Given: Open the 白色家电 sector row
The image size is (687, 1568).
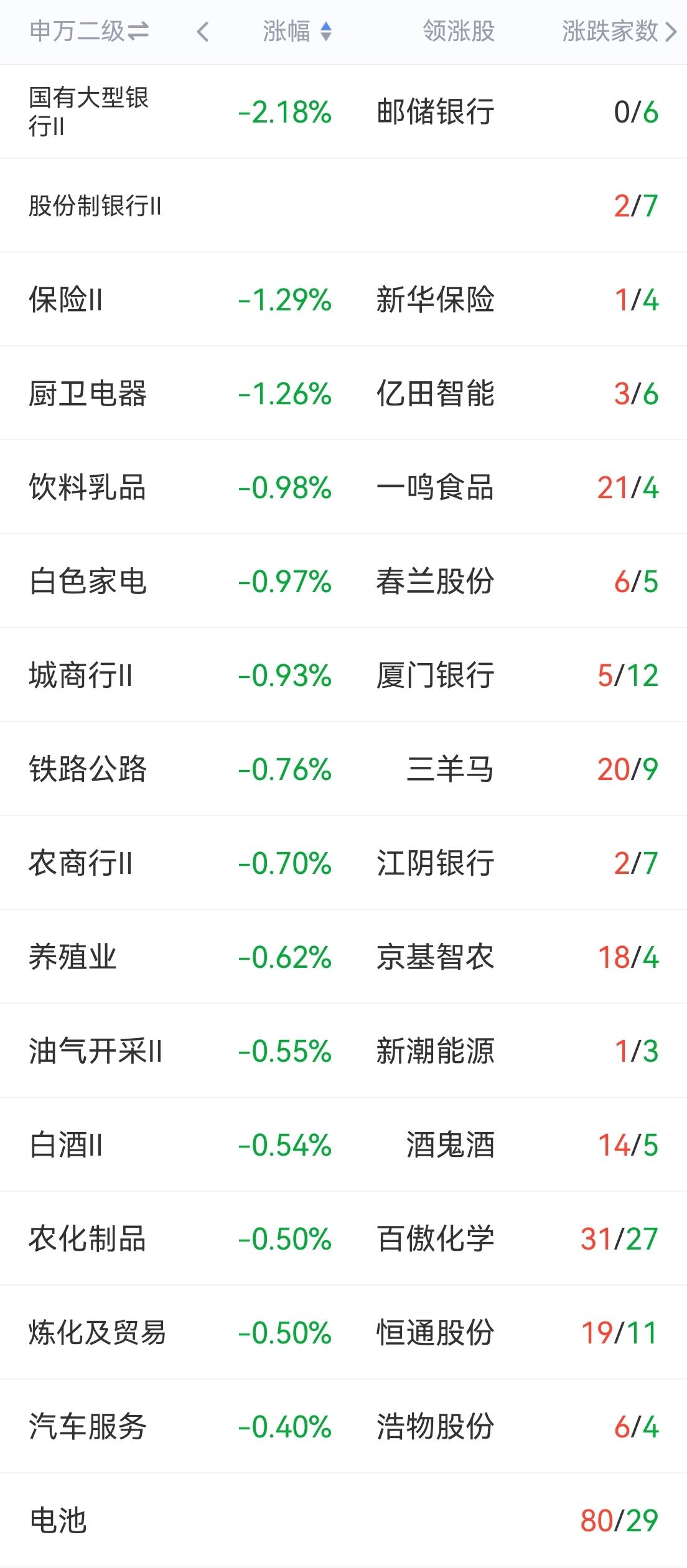Looking at the screenshot, I should [x=343, y=581].
